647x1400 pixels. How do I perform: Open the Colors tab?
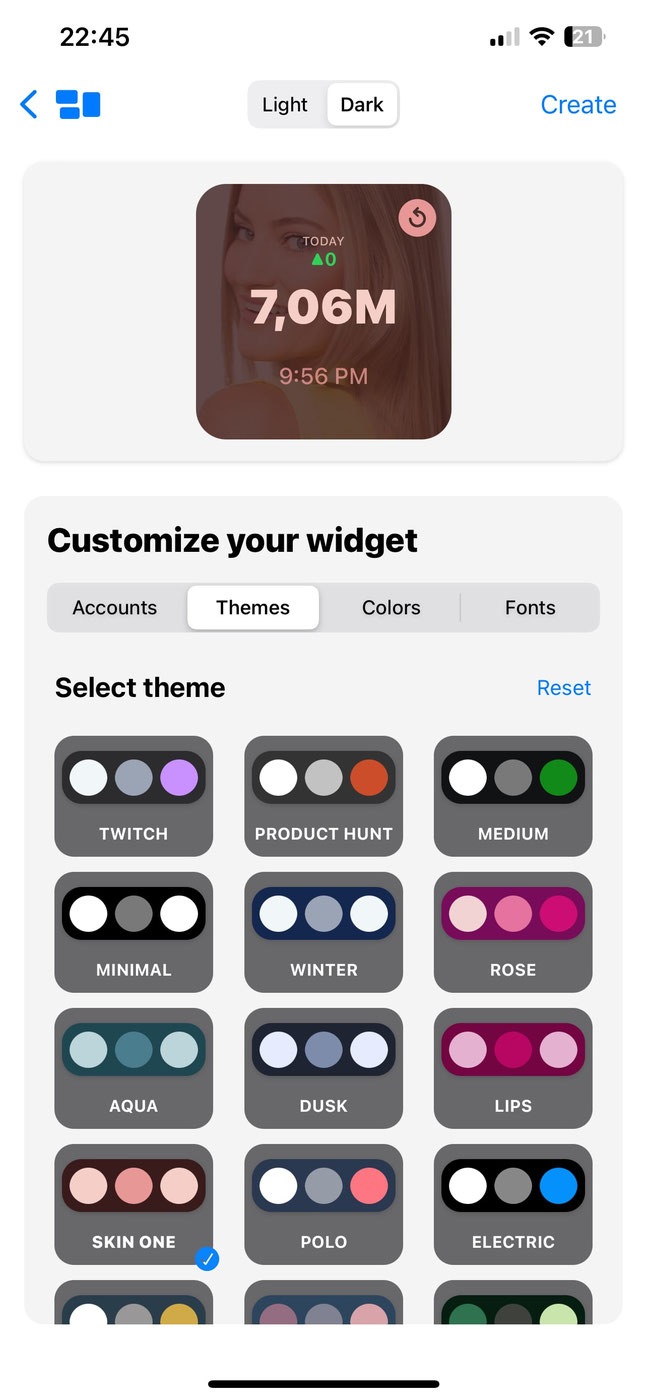click(x=391, y=608)
